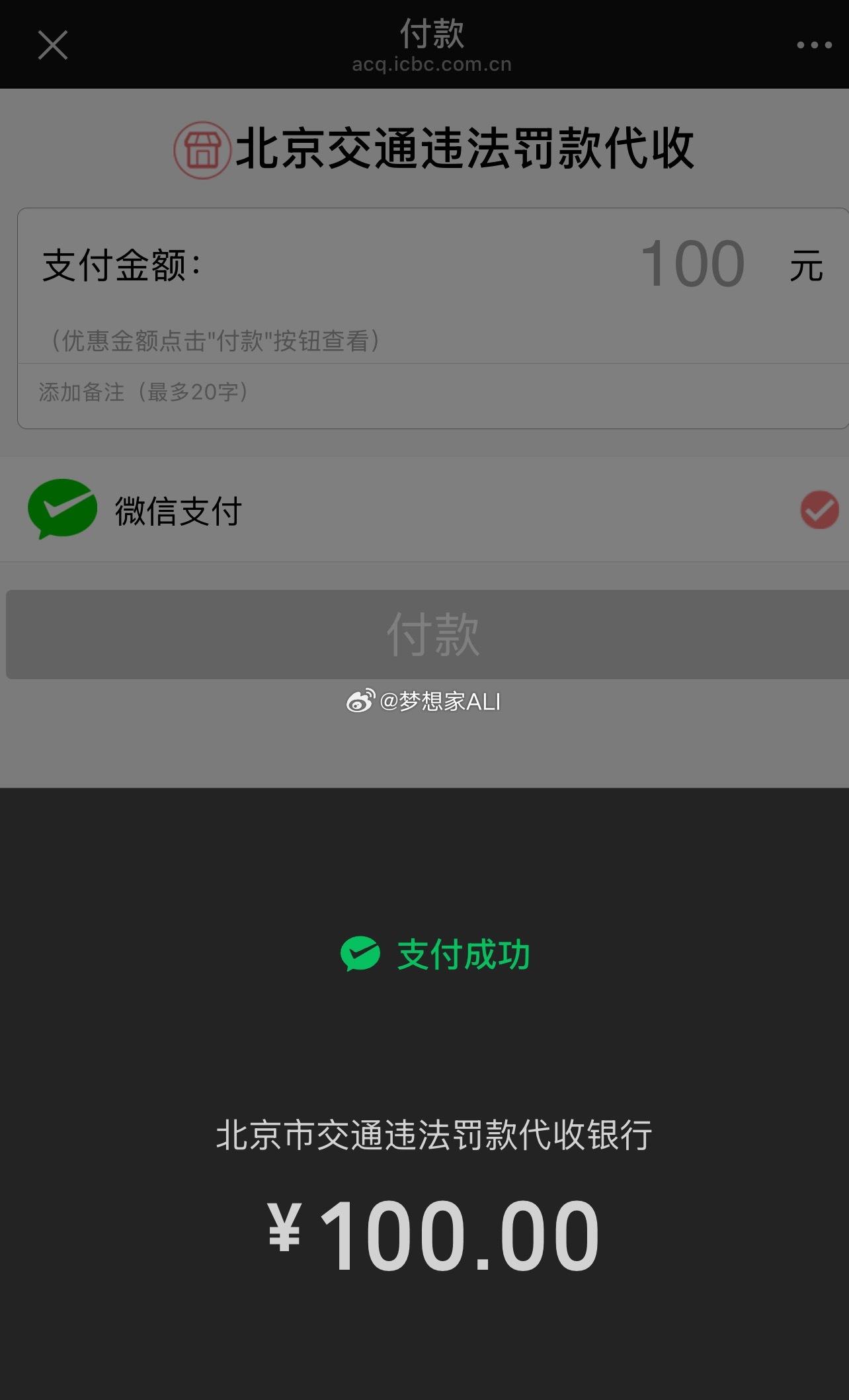Click the merchant shop icon beside 北京交通违法罚款代收
Viewport: 849px width, 1400px height.
pos(202,151)
